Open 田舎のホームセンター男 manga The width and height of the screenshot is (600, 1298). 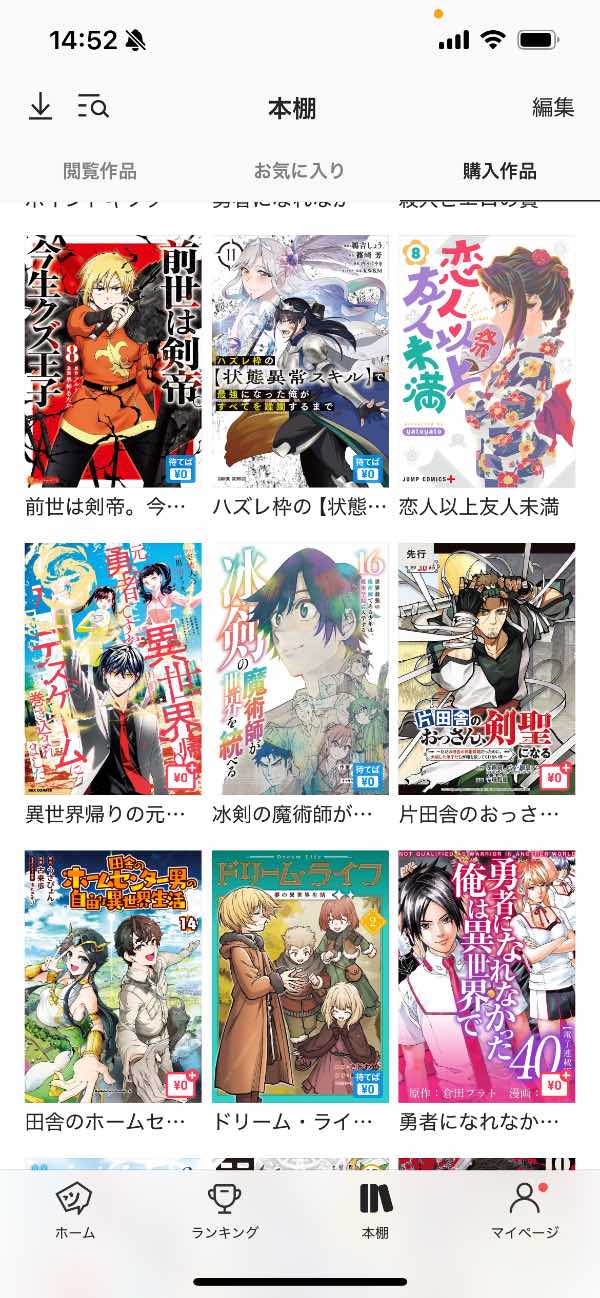click(113, 976)
